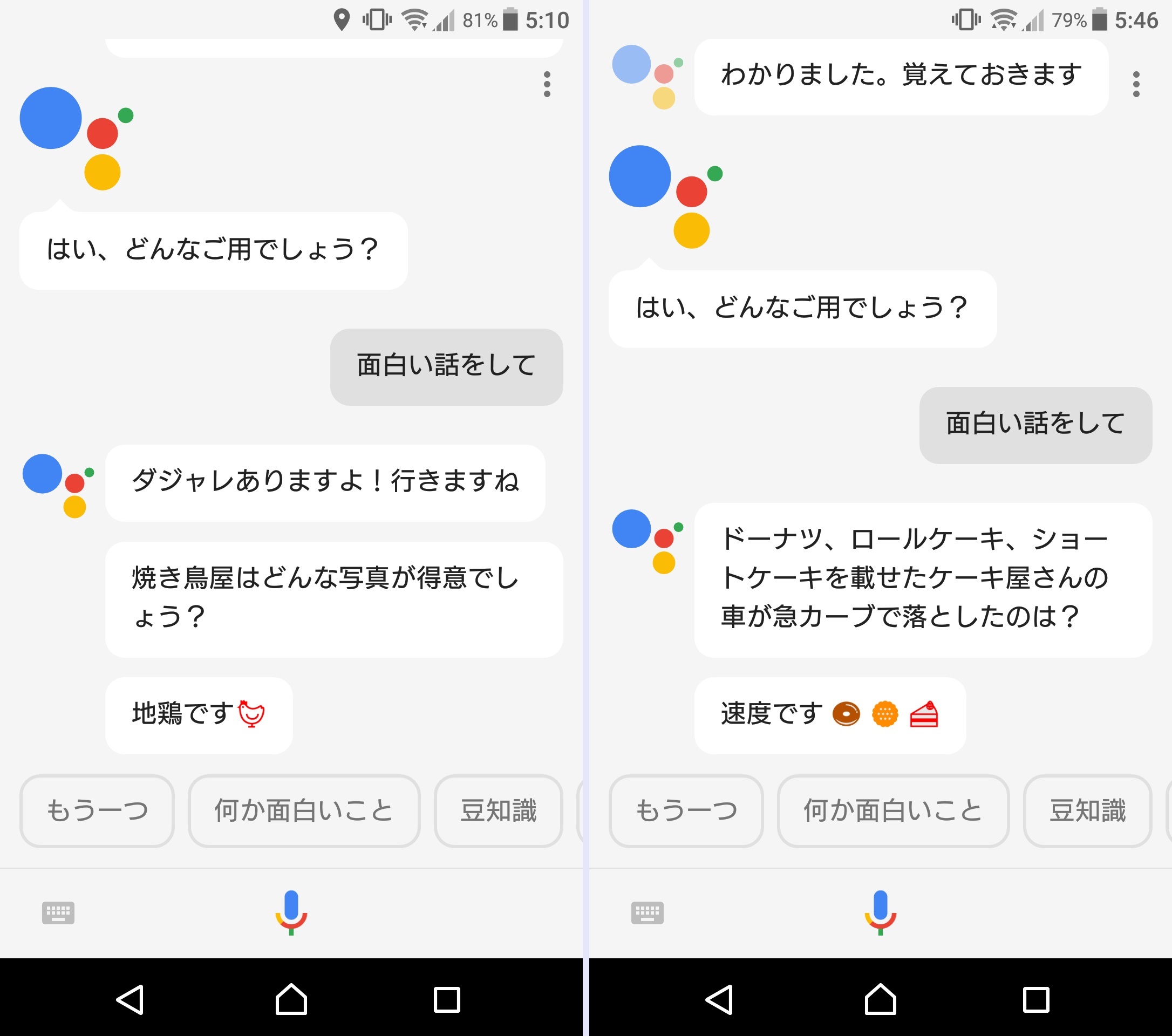
Task: Open the overflow menu beside わかりました。覚えておきます
Action: point(1136,84)
